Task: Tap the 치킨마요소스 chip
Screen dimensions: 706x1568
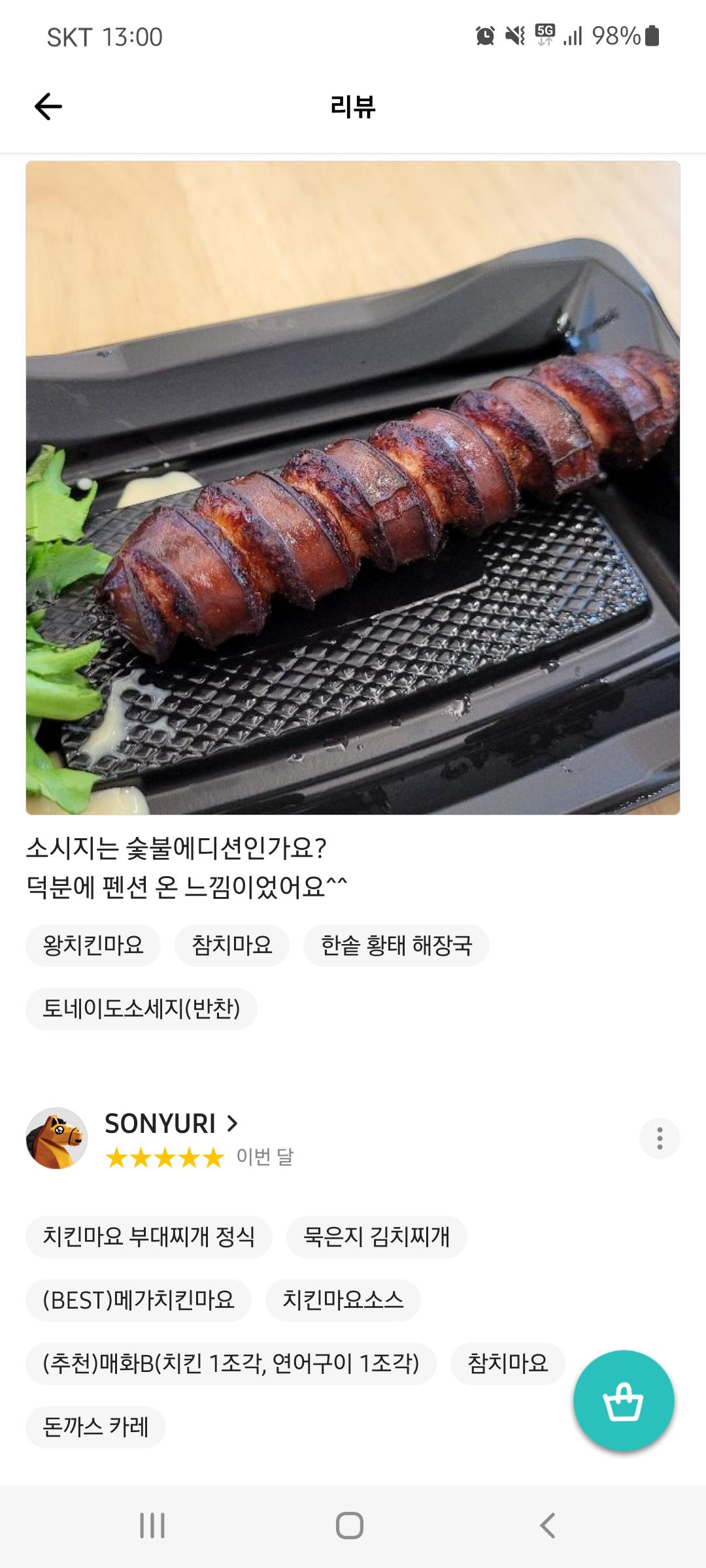Action: click(343, 1300)
